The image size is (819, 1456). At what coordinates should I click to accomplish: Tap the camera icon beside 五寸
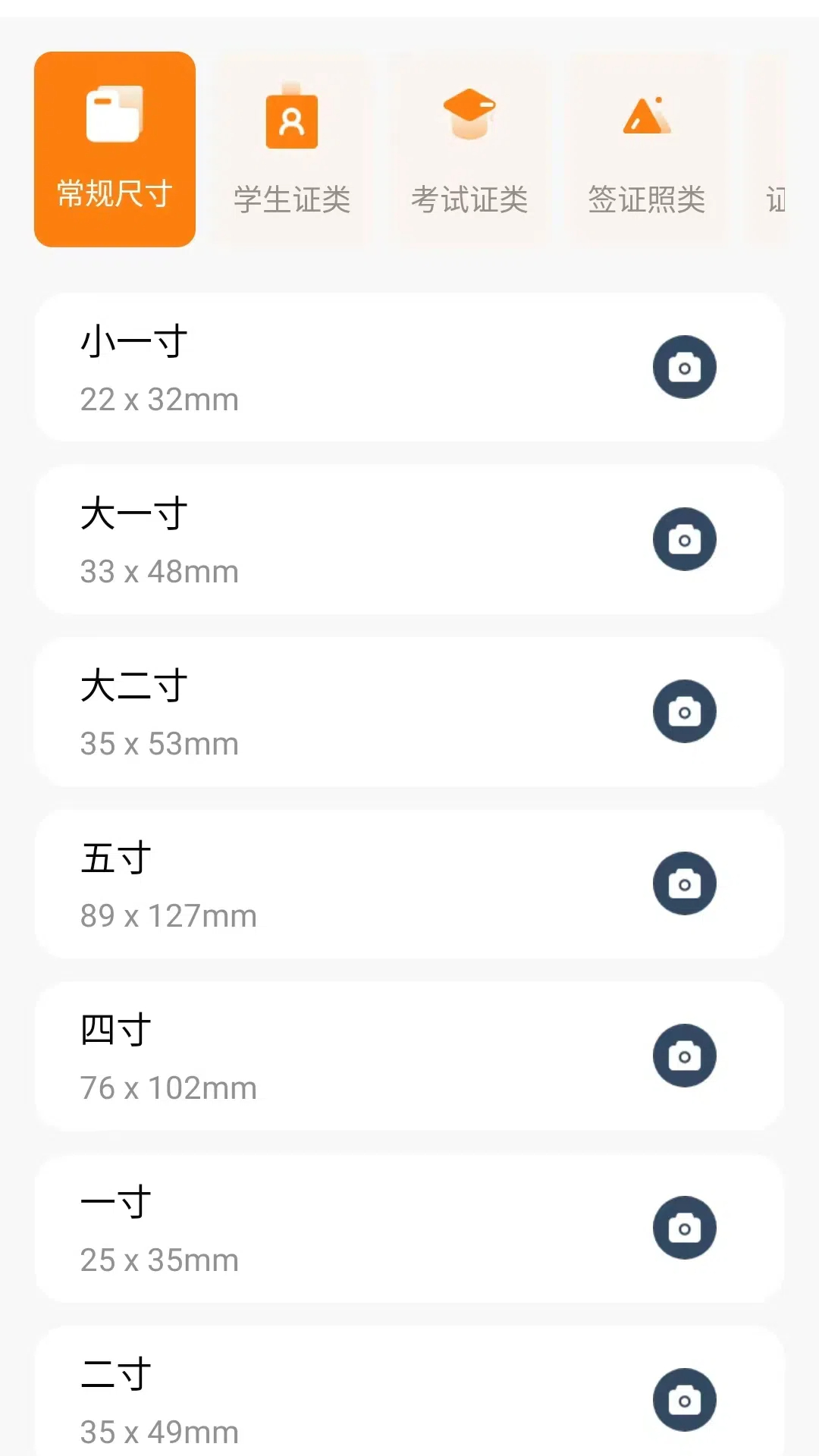coord(684,883)
